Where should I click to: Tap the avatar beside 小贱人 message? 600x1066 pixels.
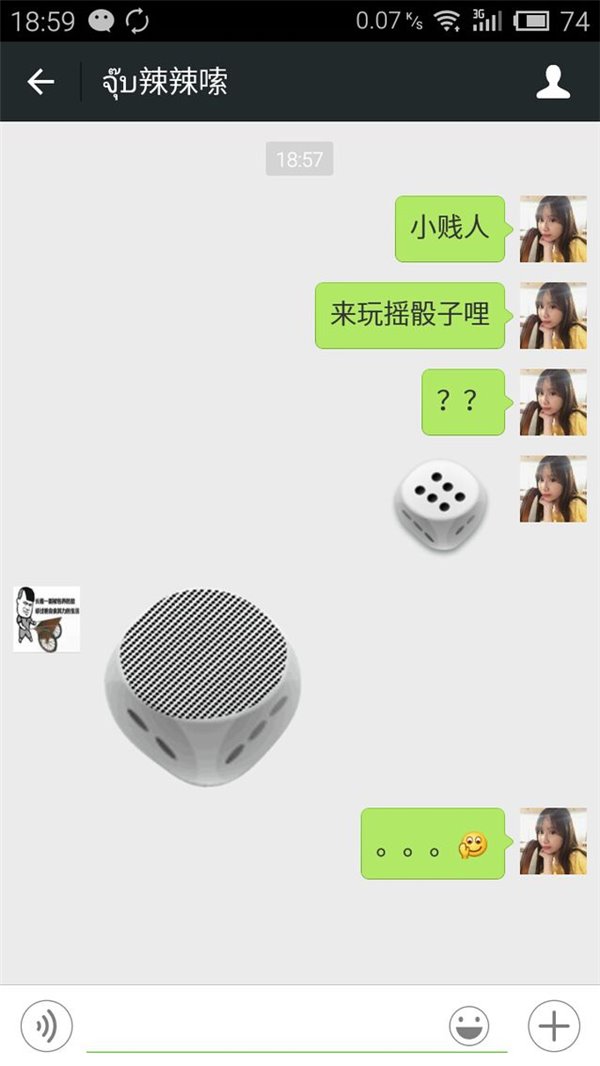(x=553, y=229)
